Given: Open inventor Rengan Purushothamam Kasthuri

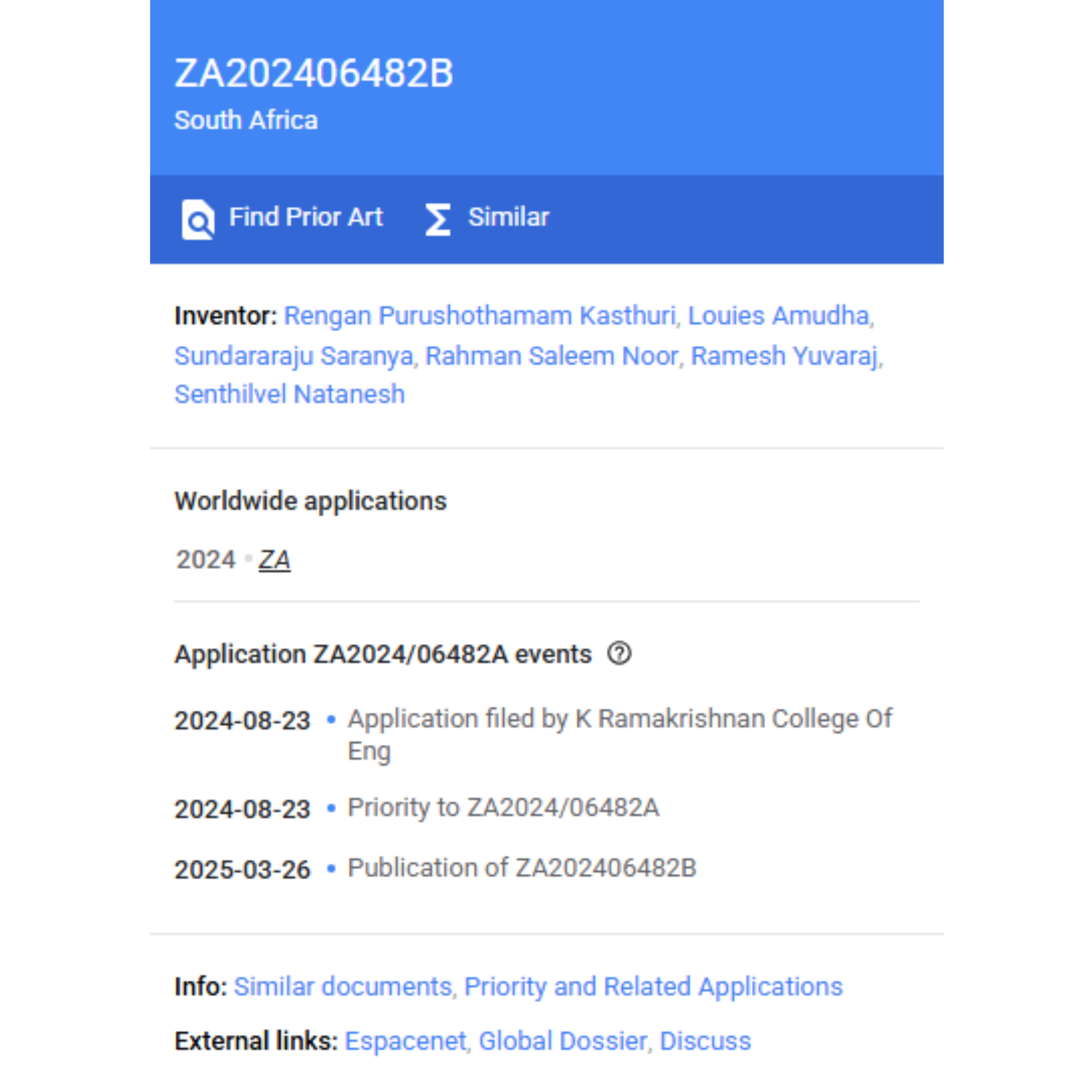Looking at the screenshot, I should 480,316.
